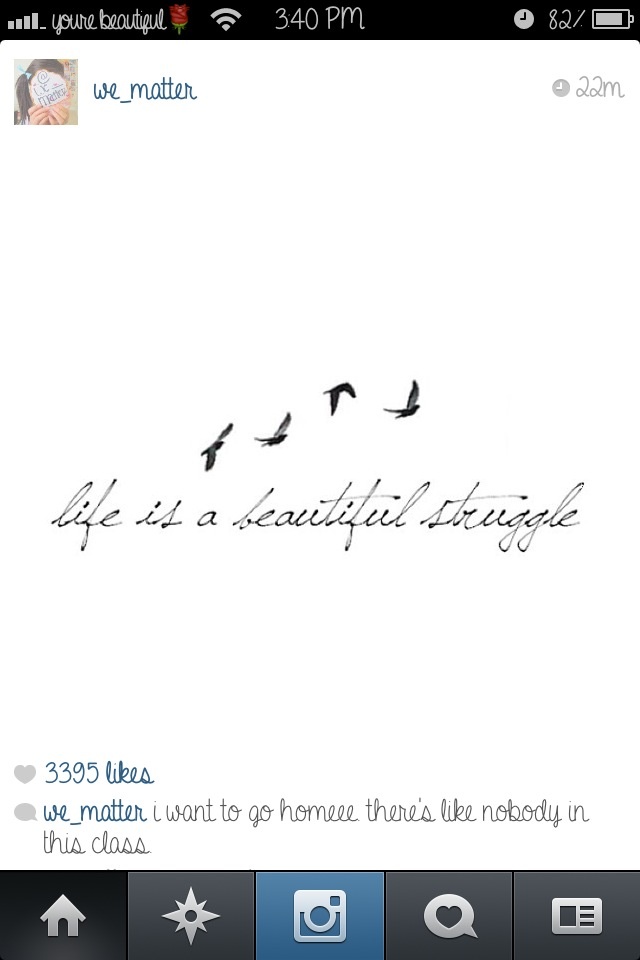Switch to the Profile tab
Screen dimensions: 640x960
click(577, 916)
